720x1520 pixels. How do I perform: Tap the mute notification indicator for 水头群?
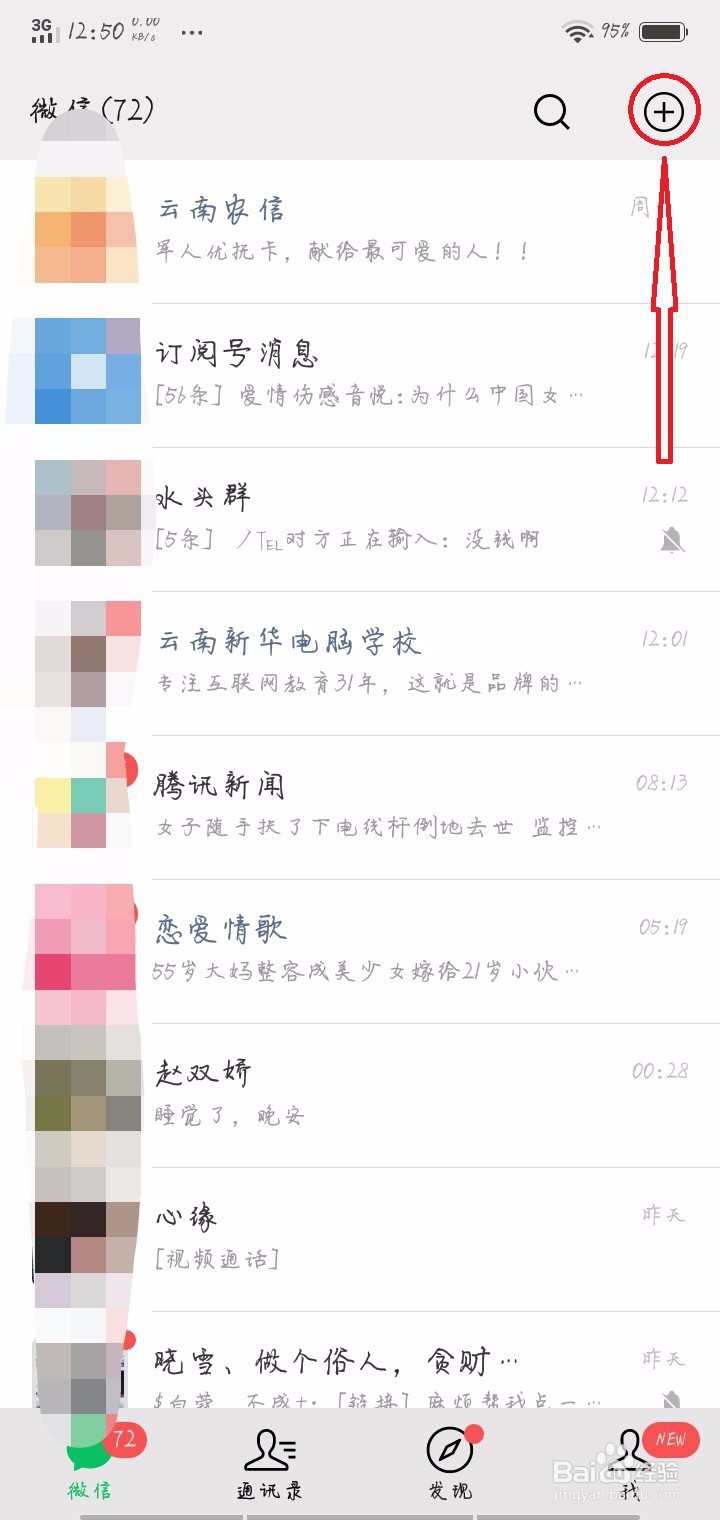coord(670,540)
